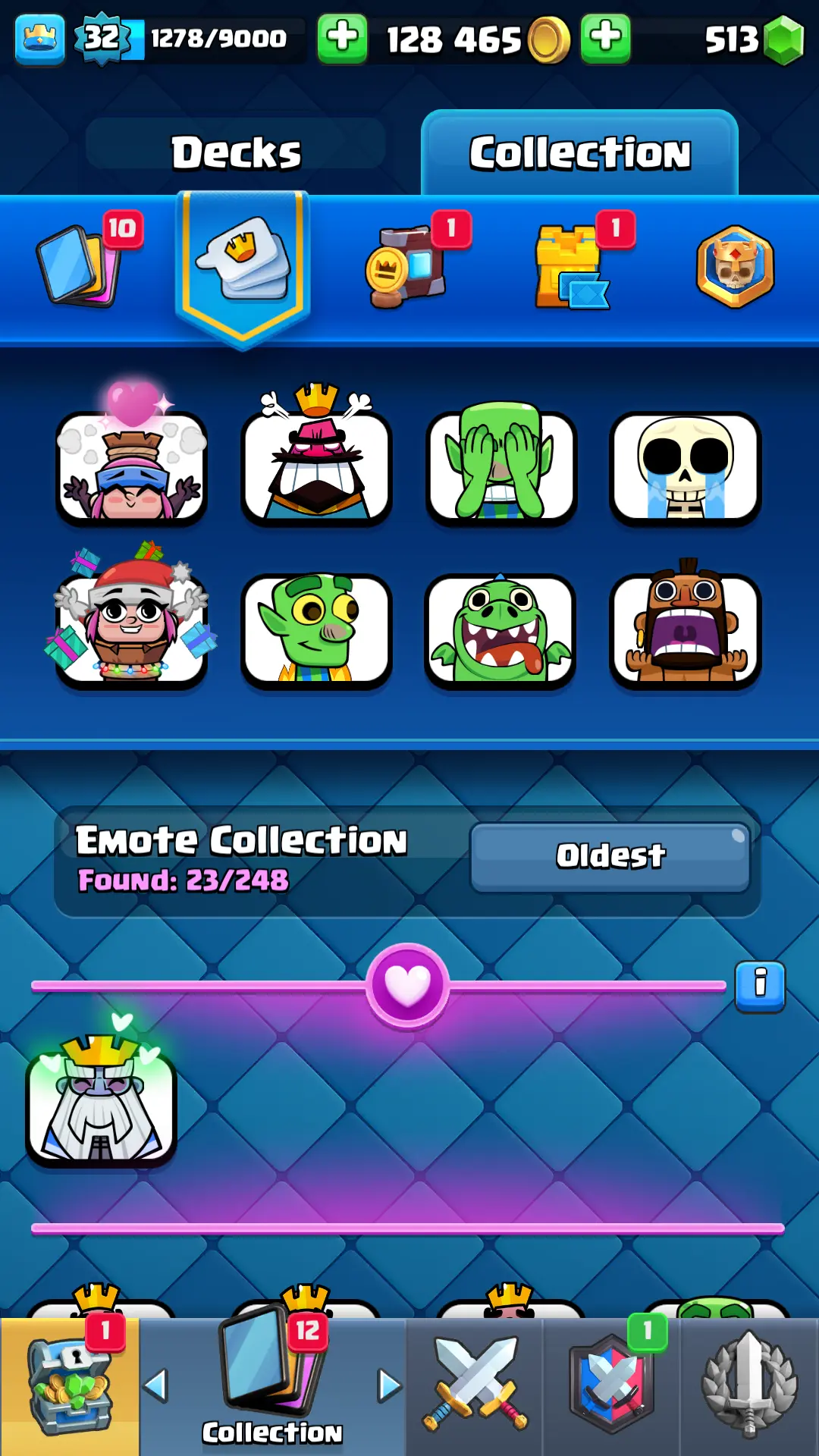Go to the Battle crossed swords tab
The width and height of the screenshot is (819, 1456).
475,1385
